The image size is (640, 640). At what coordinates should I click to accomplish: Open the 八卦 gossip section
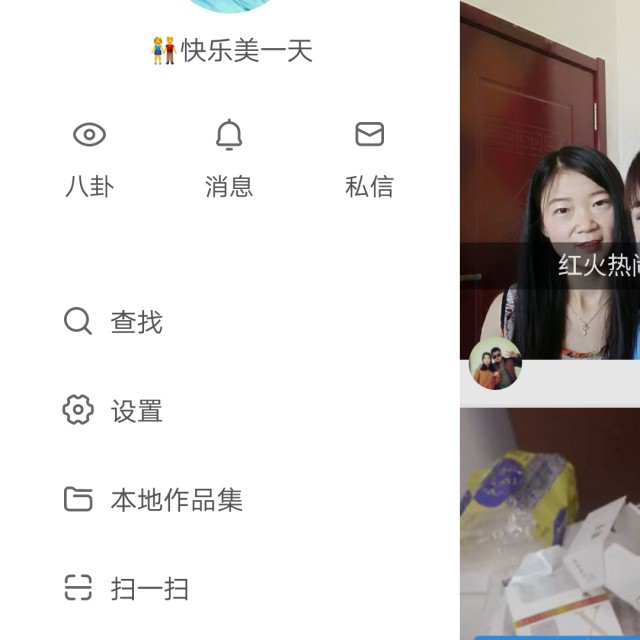(x=90, y=159)
